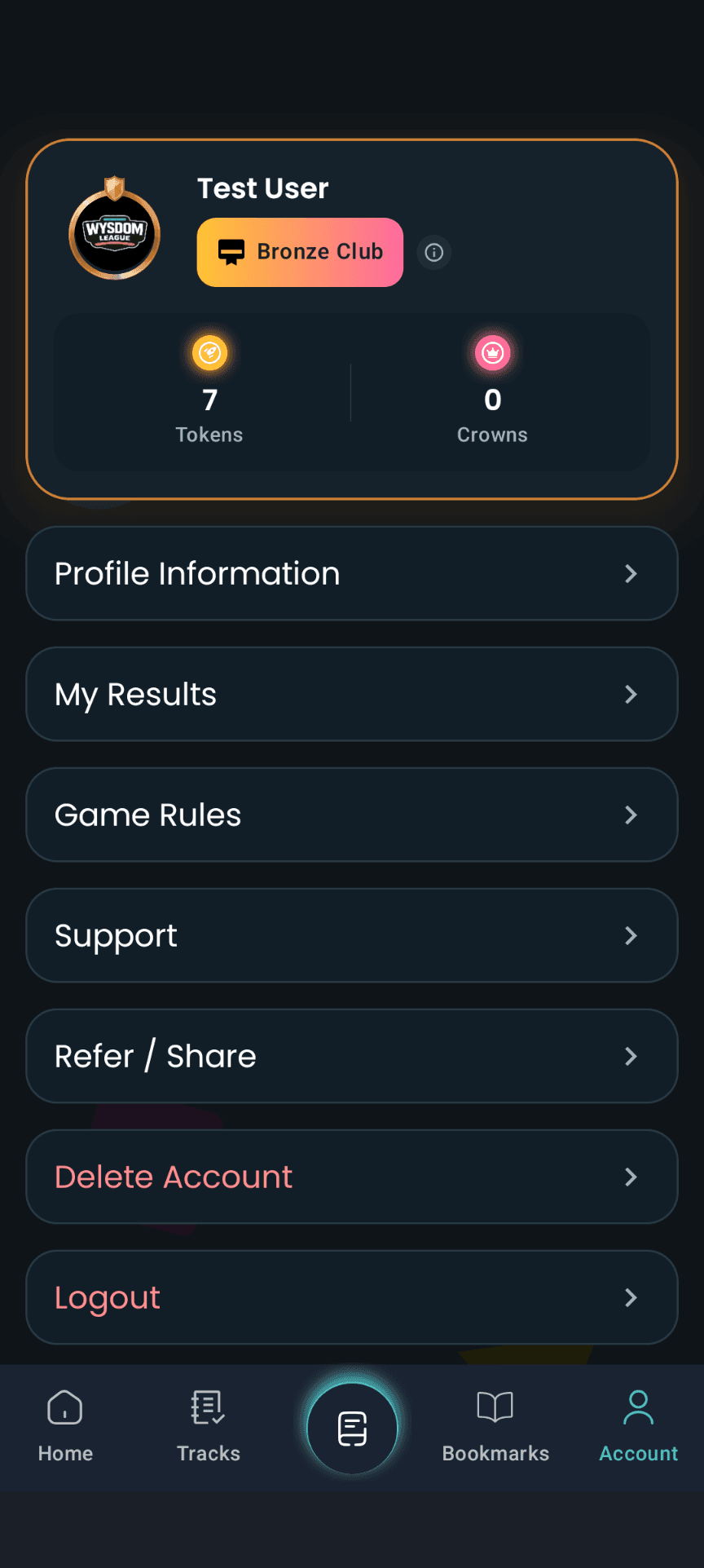Tap the Test User name label
704x1568 pixels.
(x=262, y=188)
